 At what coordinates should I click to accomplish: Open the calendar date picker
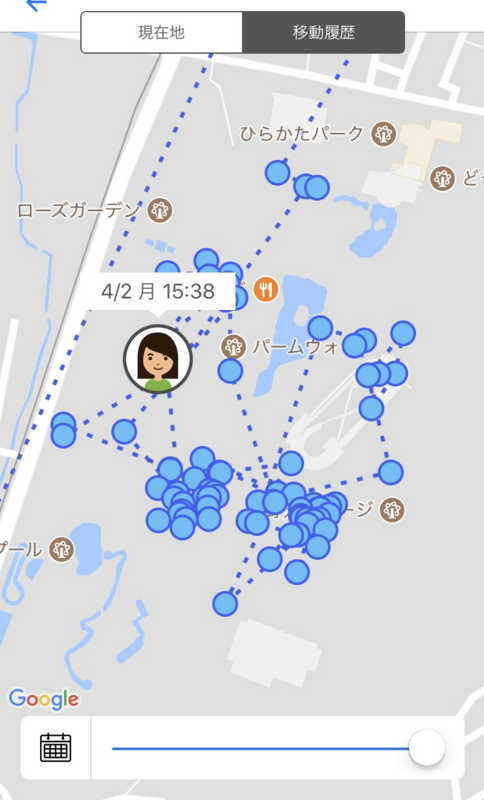coord(55,747)
